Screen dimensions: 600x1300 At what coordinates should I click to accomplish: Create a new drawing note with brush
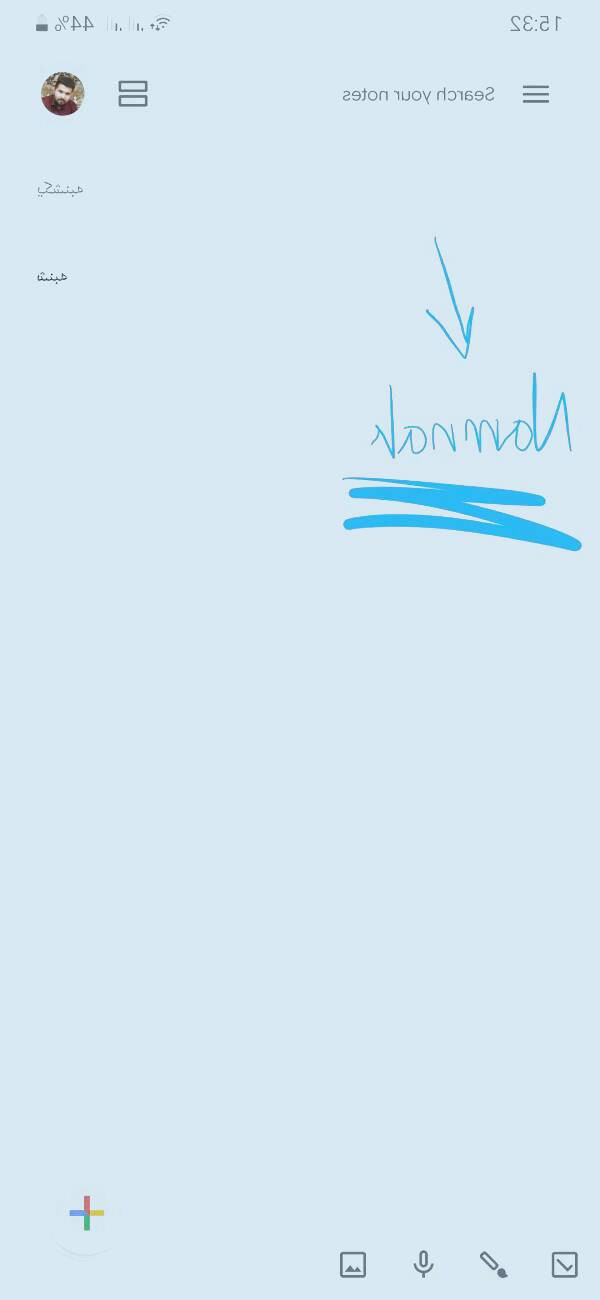[x=493, y=1264]
